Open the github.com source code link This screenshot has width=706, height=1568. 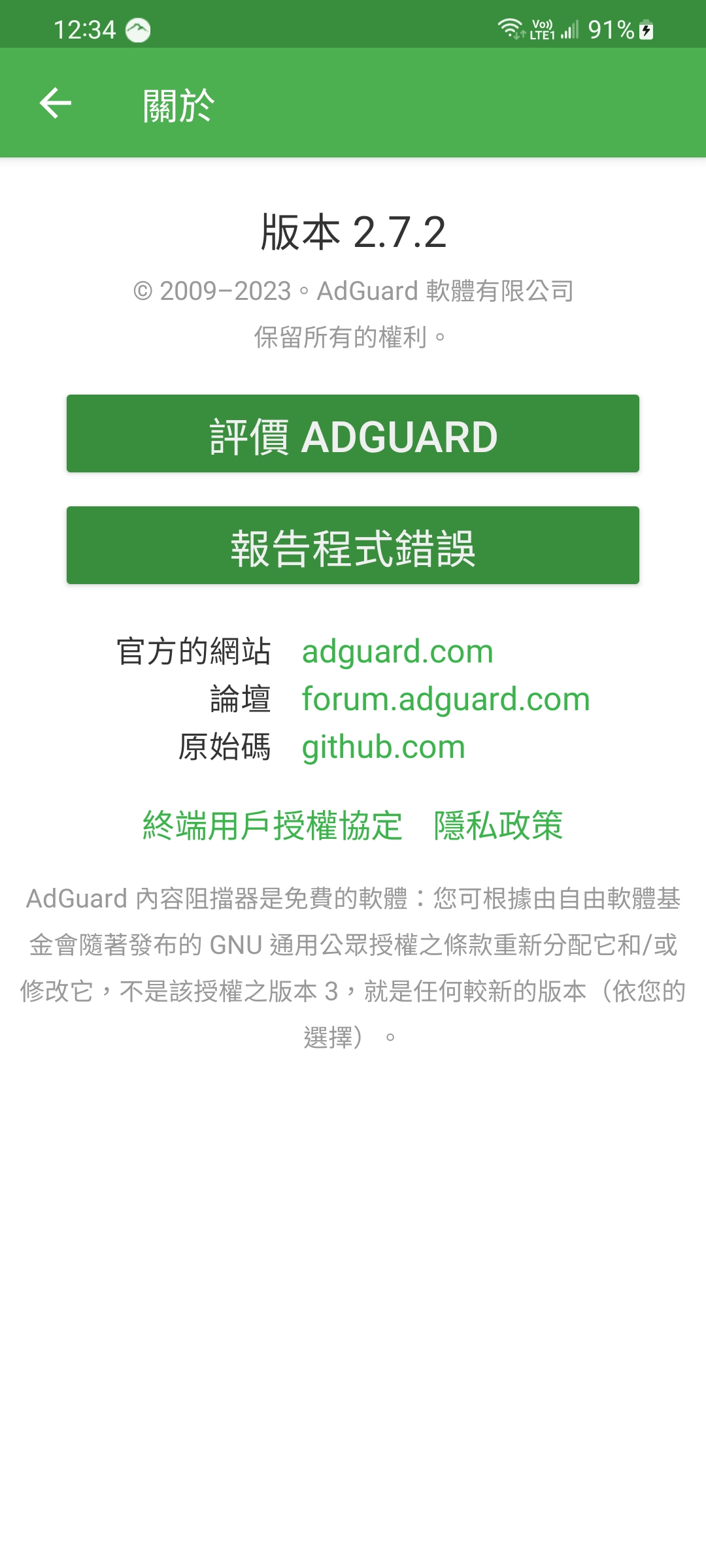(x=383, y=747)
